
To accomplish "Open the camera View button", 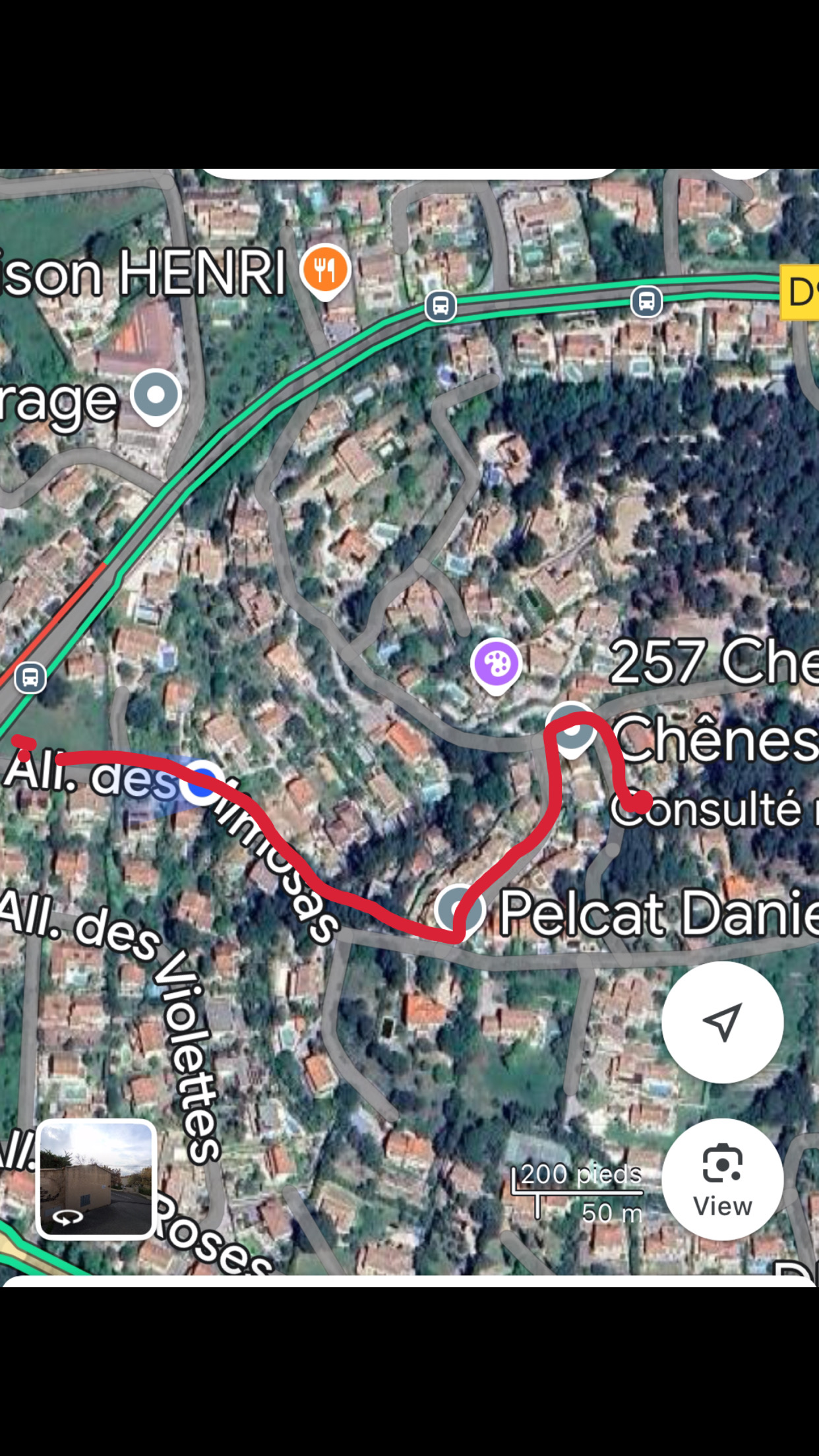I will [x=722, y=1180].
